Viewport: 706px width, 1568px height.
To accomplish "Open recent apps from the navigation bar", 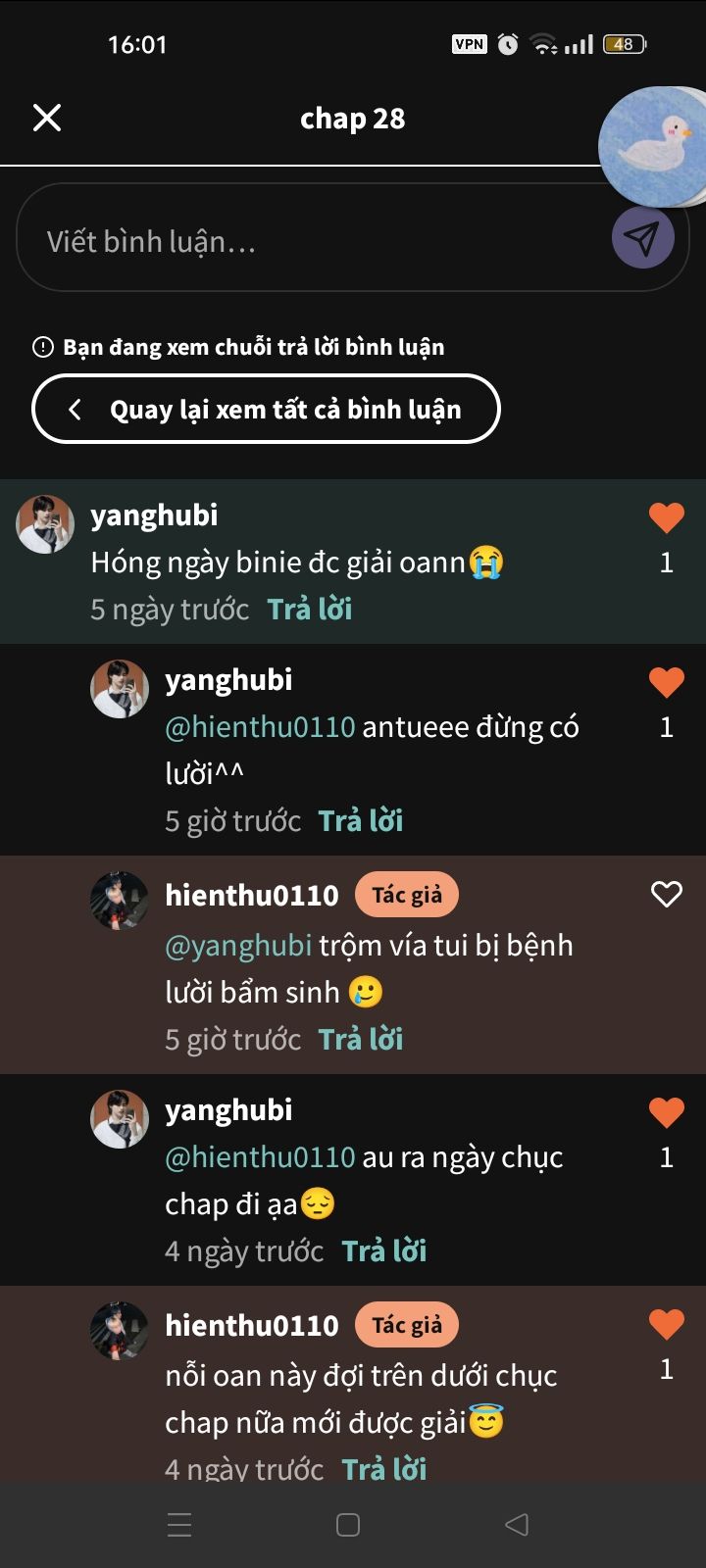I will tap(179, 1525).
